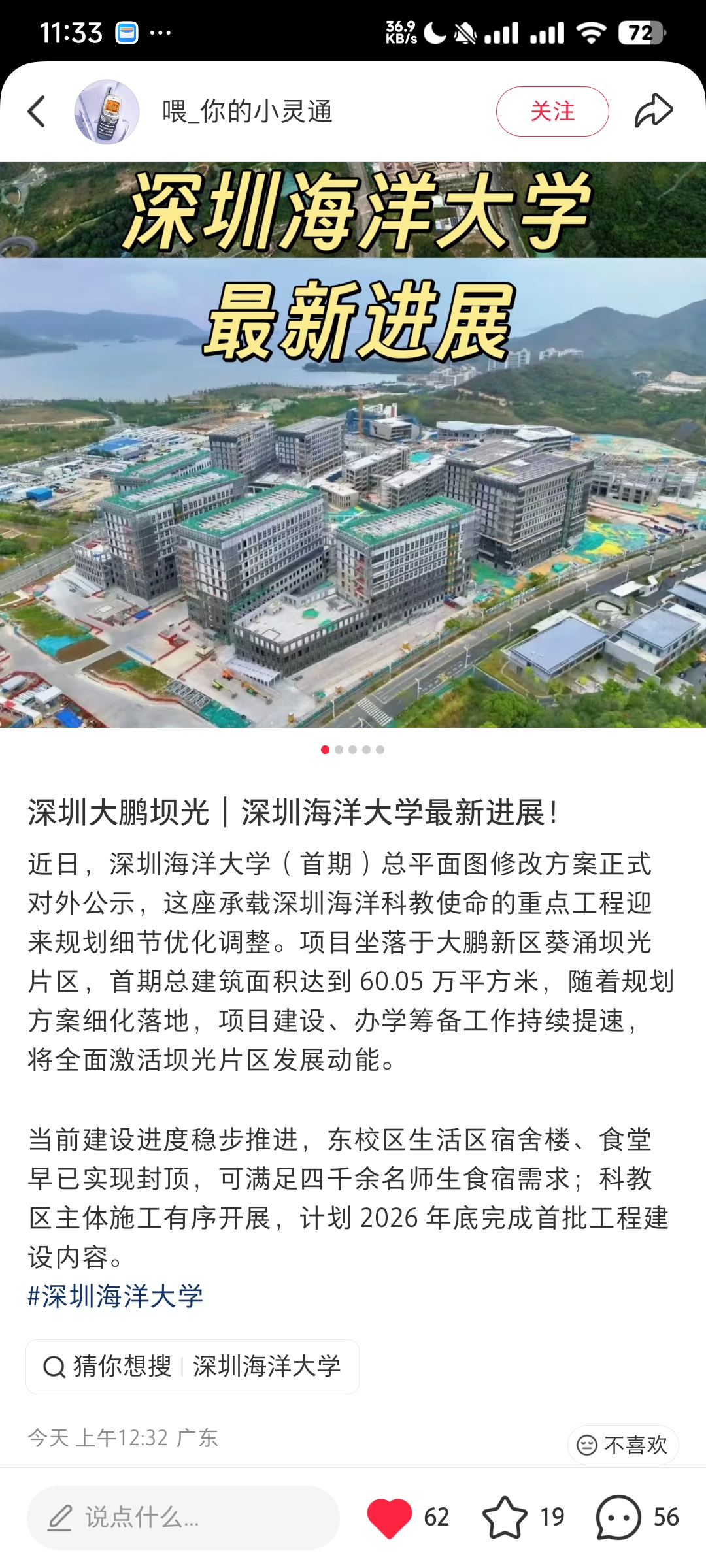Open the profile avatar of 喂_你的小灵通
This screenshot has width=706, height=1568.
point(107,112)
